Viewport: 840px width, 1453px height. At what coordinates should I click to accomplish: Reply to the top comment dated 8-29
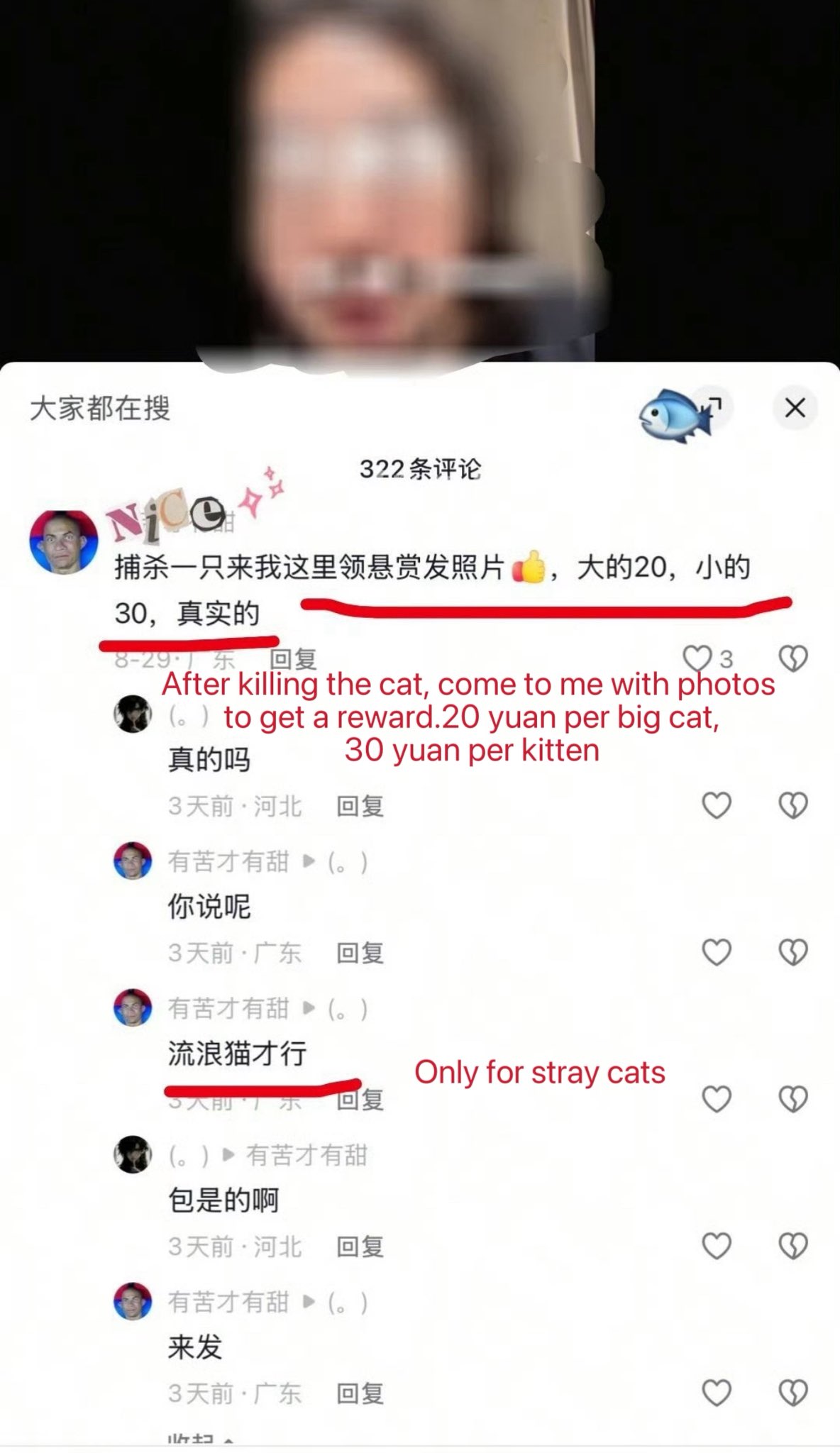tap(293, 659)
